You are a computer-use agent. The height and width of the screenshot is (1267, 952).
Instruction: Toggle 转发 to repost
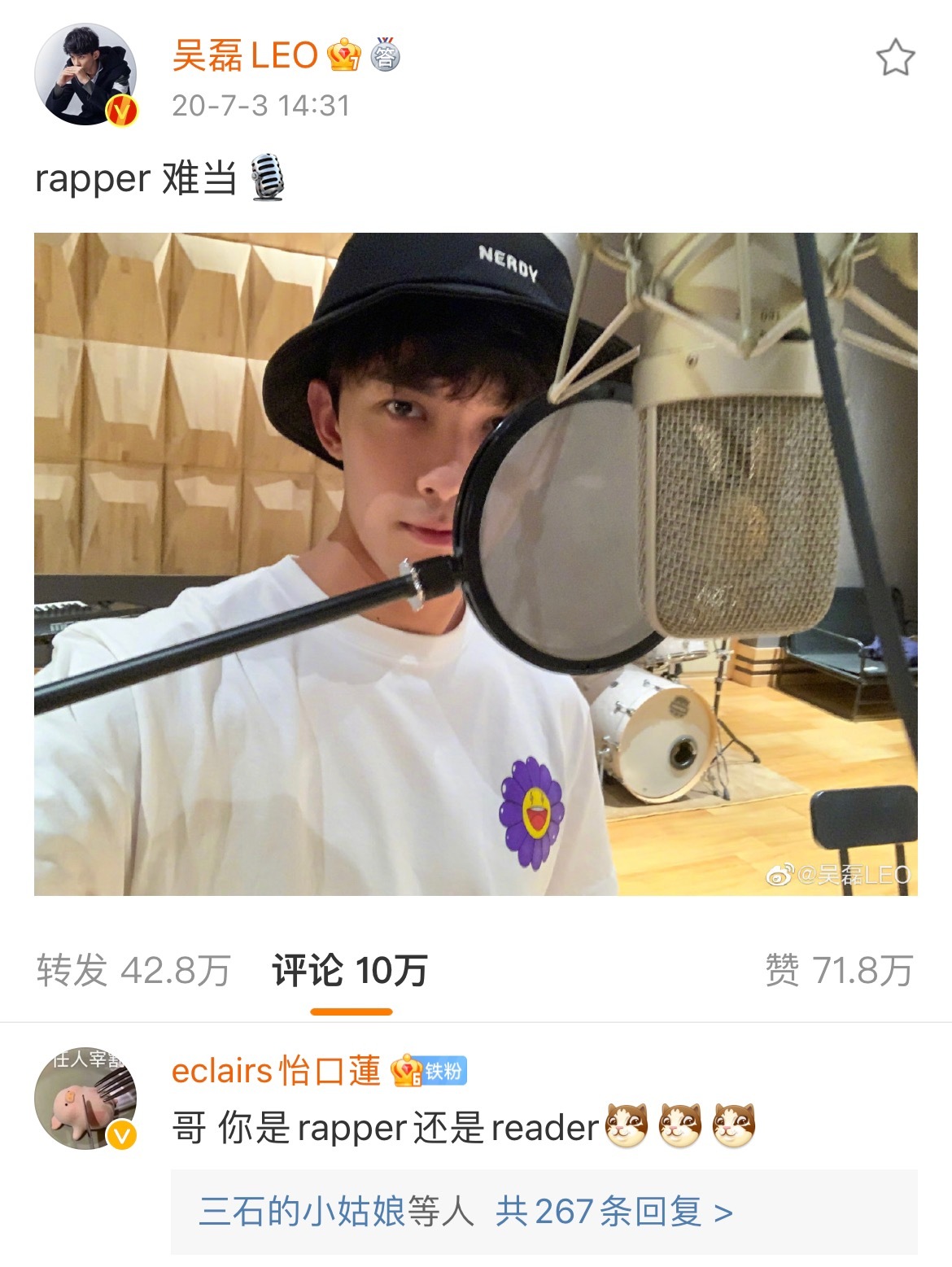tap(134, 968)
